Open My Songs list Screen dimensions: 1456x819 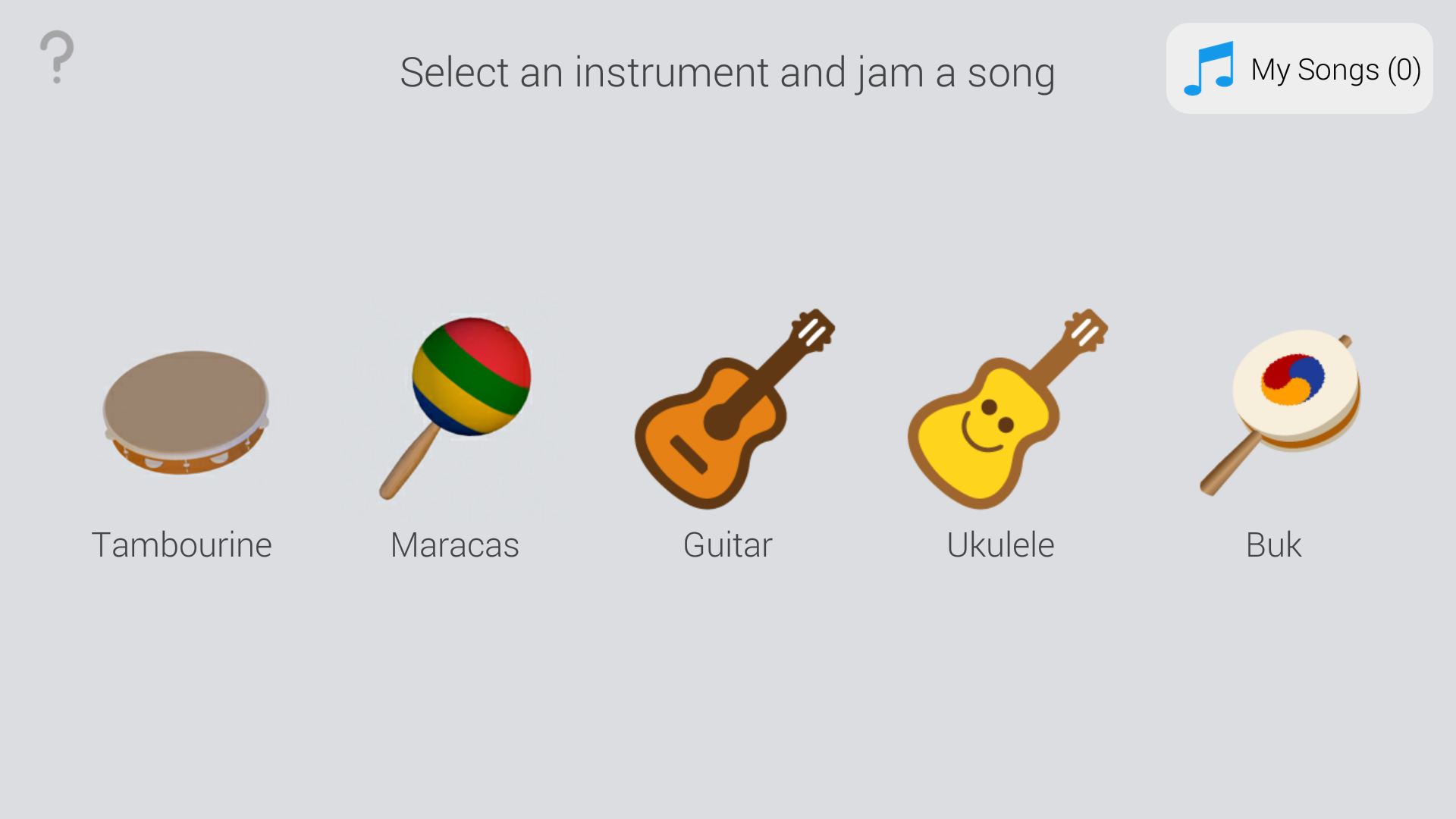[1299, 69]
